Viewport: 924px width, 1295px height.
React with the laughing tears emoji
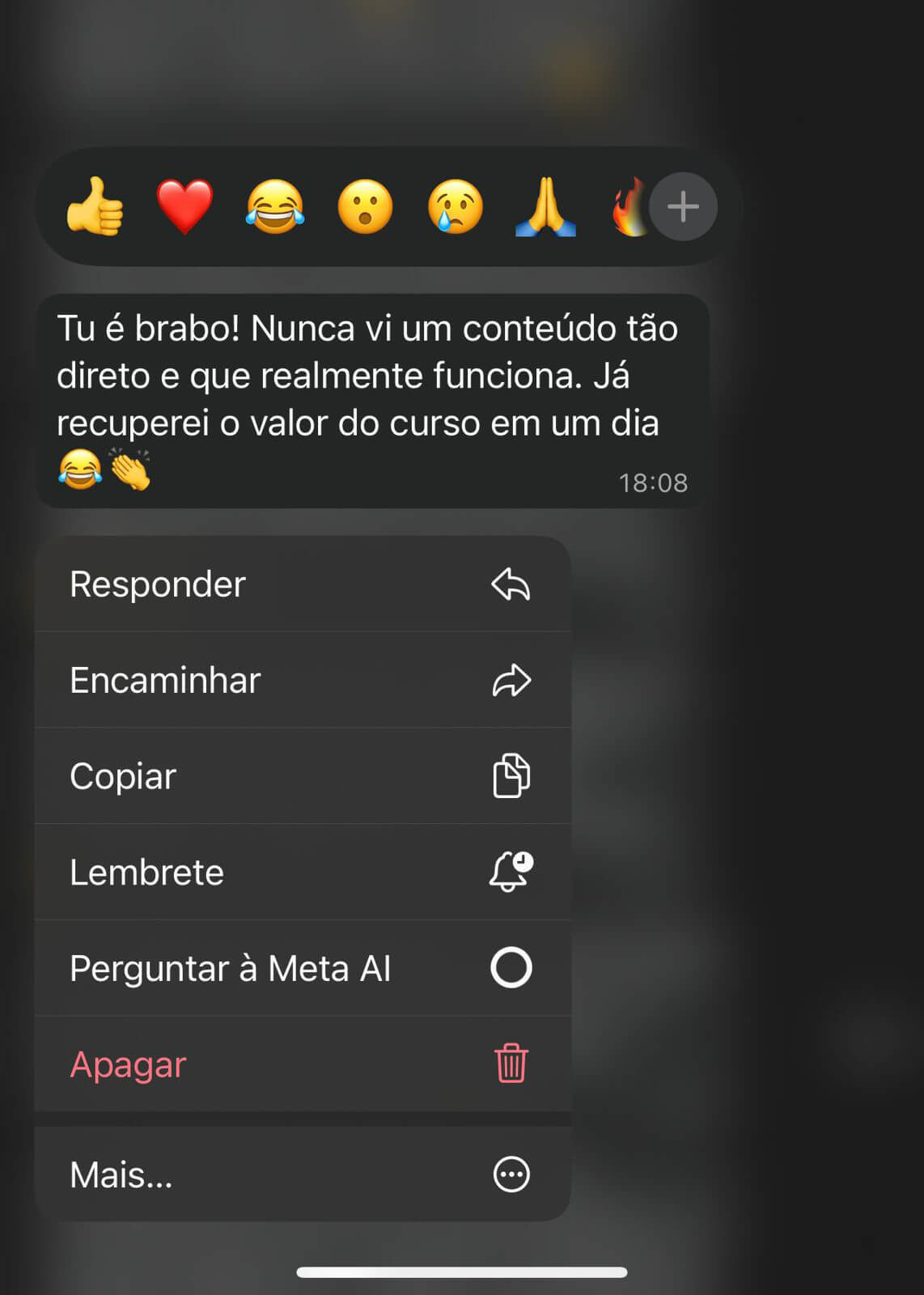click(x=275, y=206)
